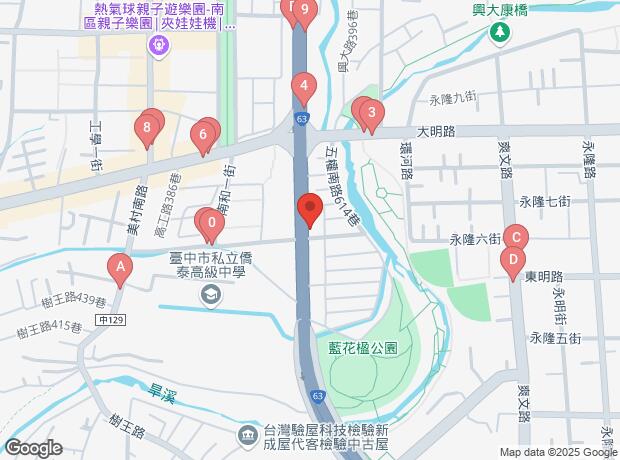Open the 僑泰高級中學 school place icon

click(x=211, y=294)
